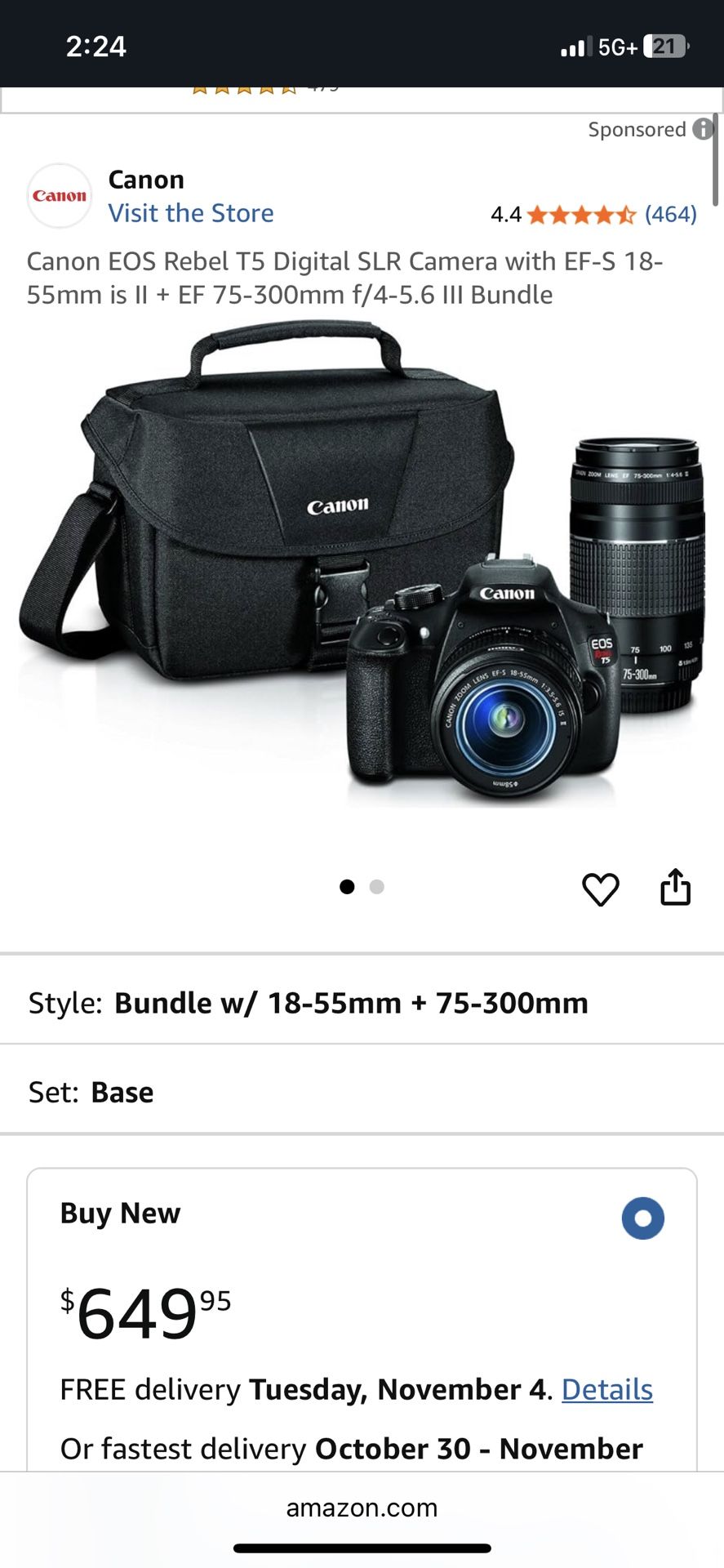The width and height of the screenshot is (724, 1568).
Task: Select the Buy New radio button
Action: (x=643, y=1218)
